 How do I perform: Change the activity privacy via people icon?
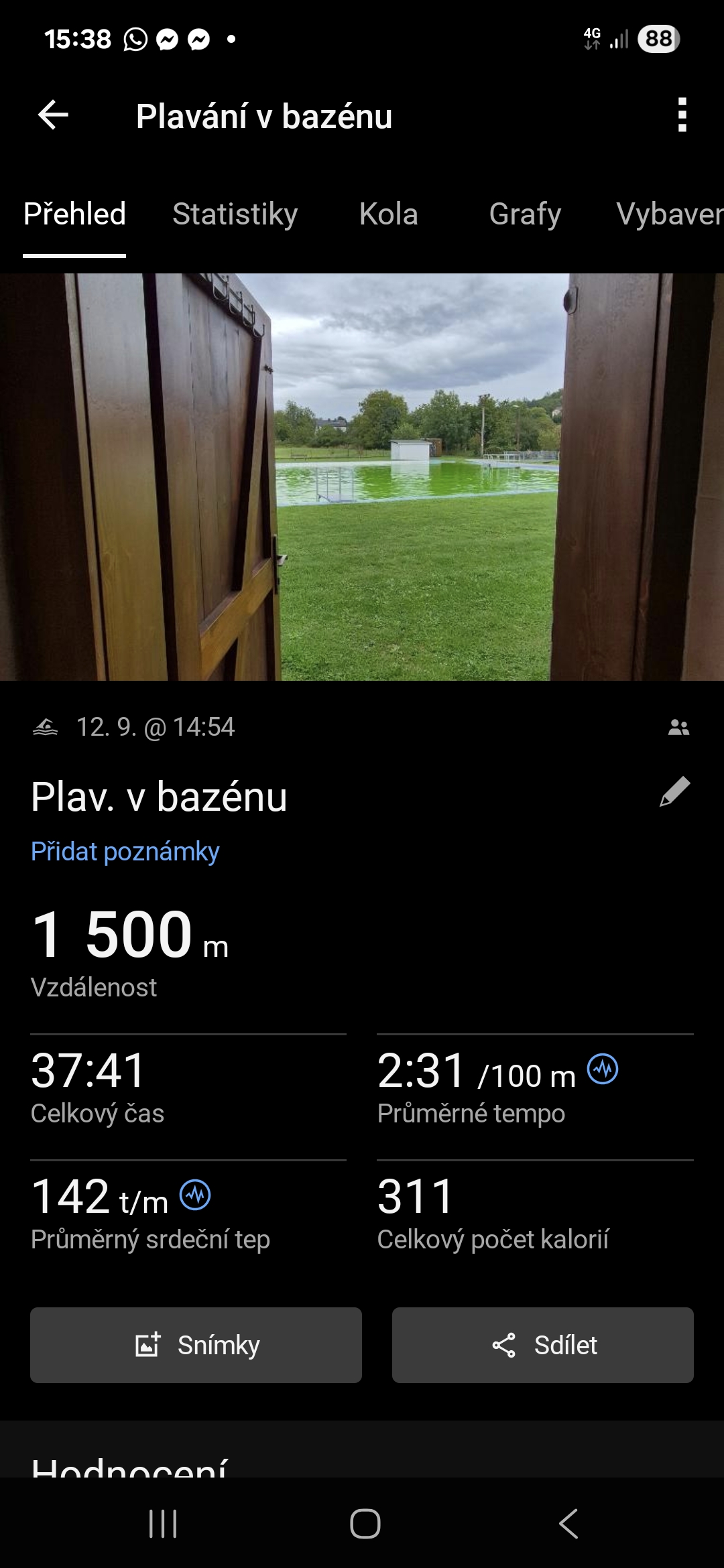pos(678,727)
